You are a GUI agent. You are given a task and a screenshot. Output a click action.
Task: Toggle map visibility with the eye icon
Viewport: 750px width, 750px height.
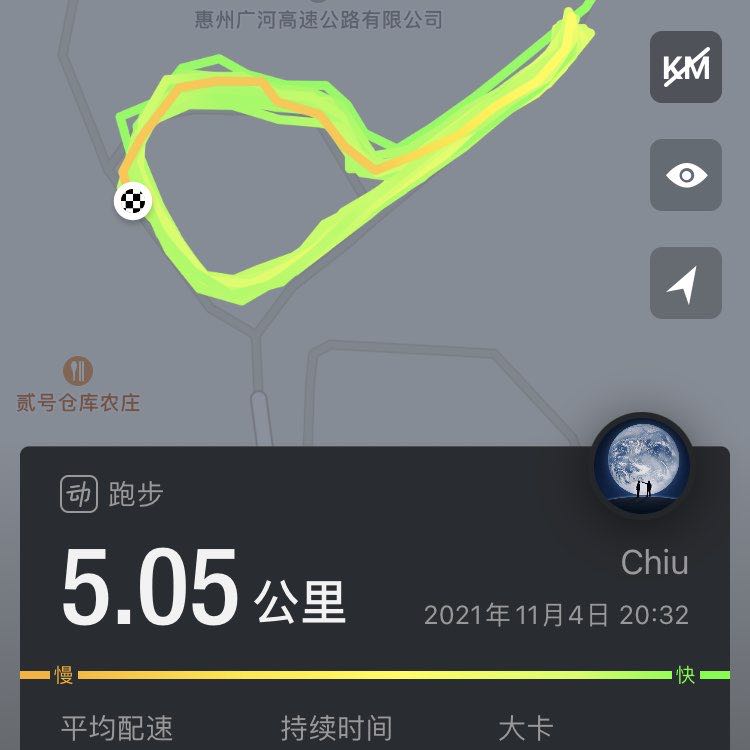pyautogui.click(x=686, y=176)
